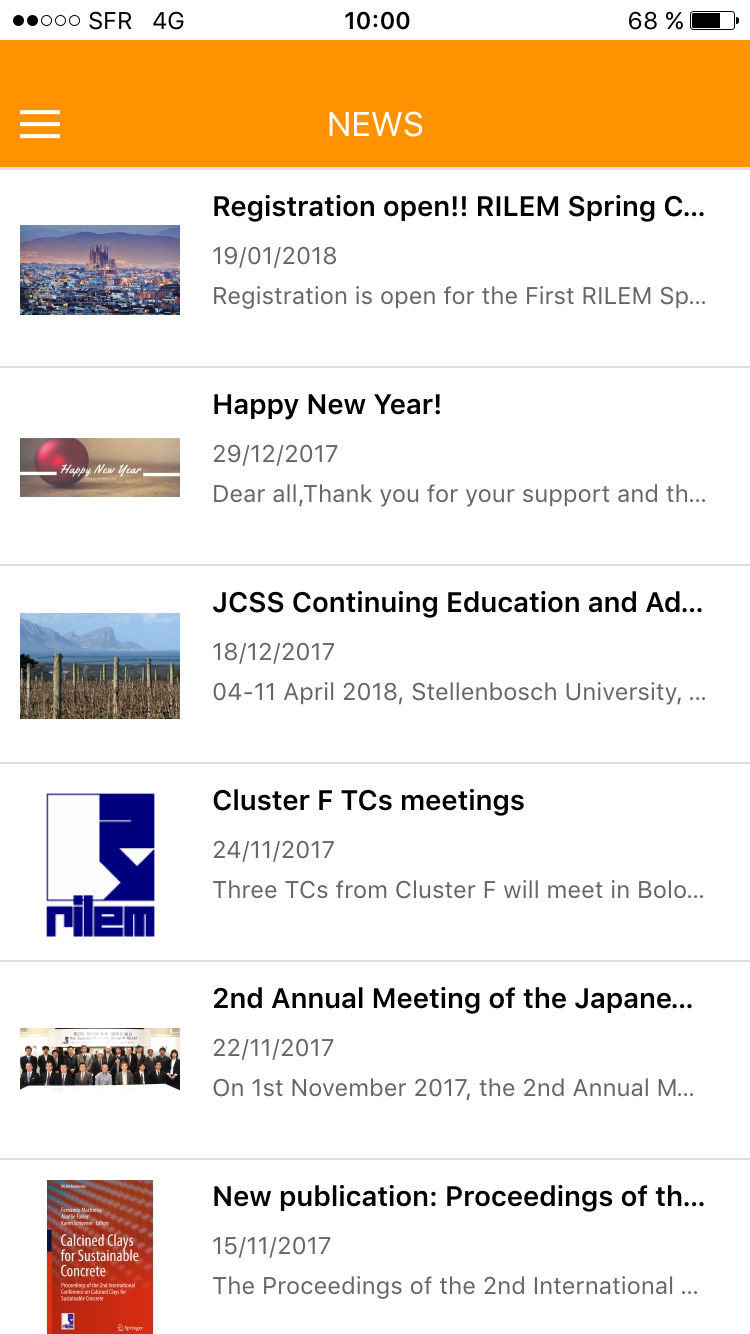The width and height of the screenshot is (750, 1334).
Task: Open 2nd Annual Meeting of the Japanese group news
Action: coord(452,999)
